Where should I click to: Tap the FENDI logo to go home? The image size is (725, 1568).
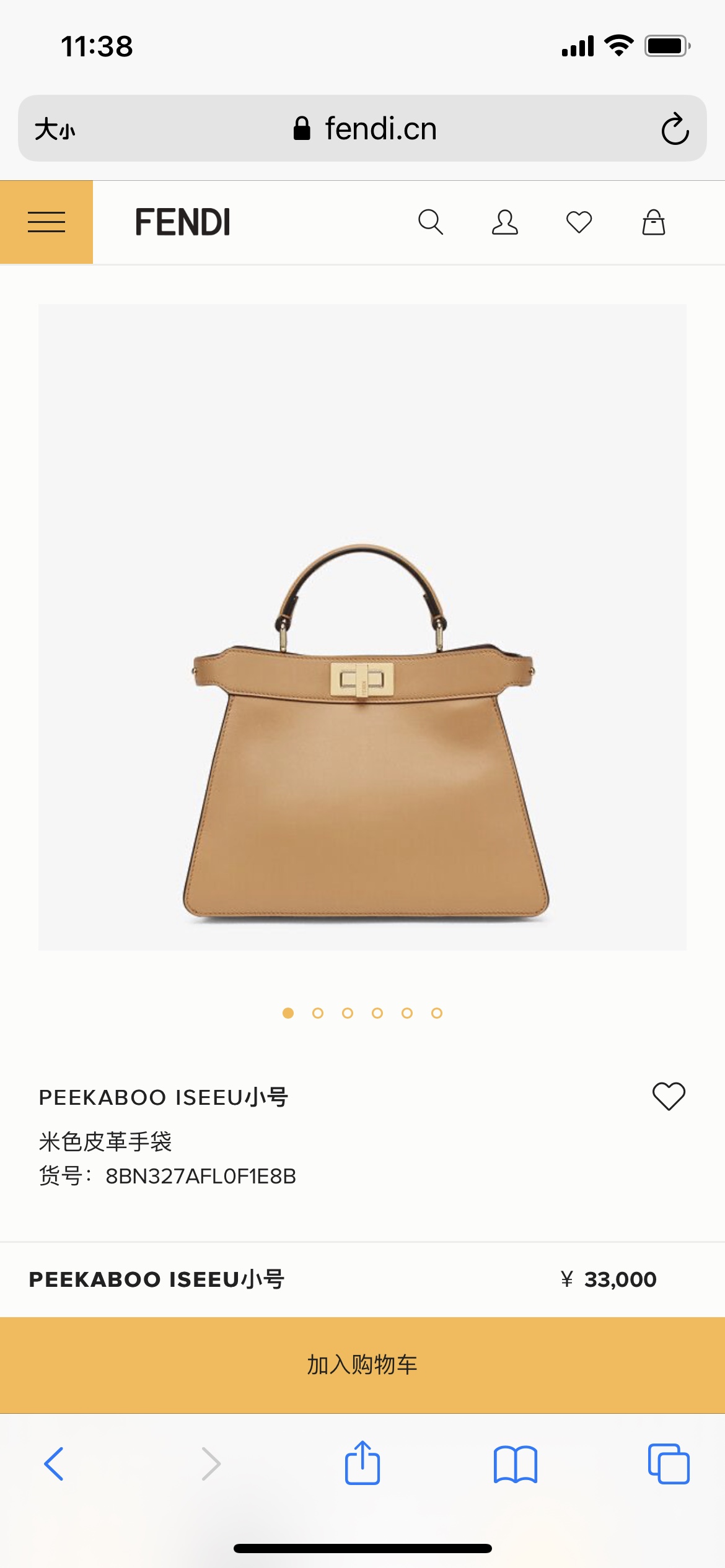click(x=183, y=222)
